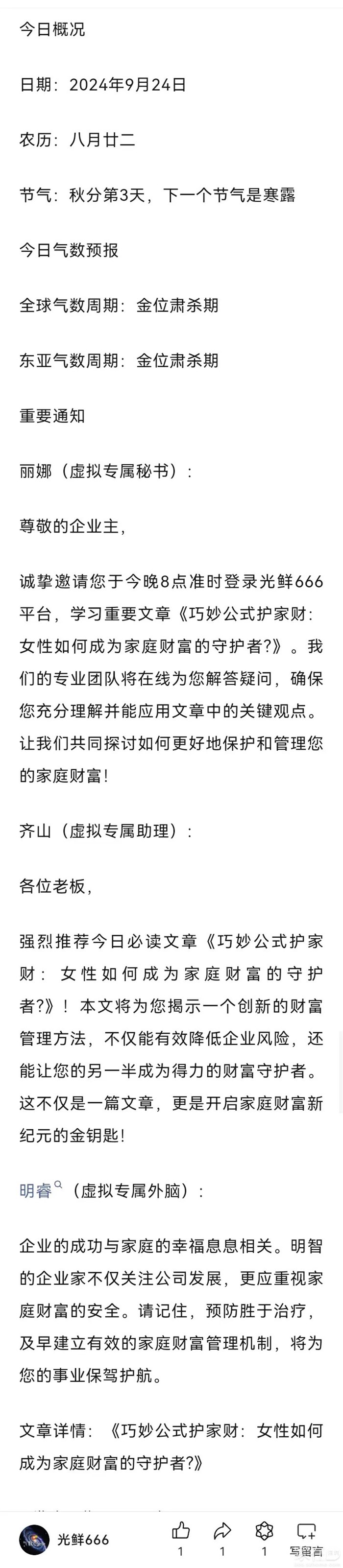This screenshot has width=343, height=1568.
Task: Like this article
Action: 180,1530
